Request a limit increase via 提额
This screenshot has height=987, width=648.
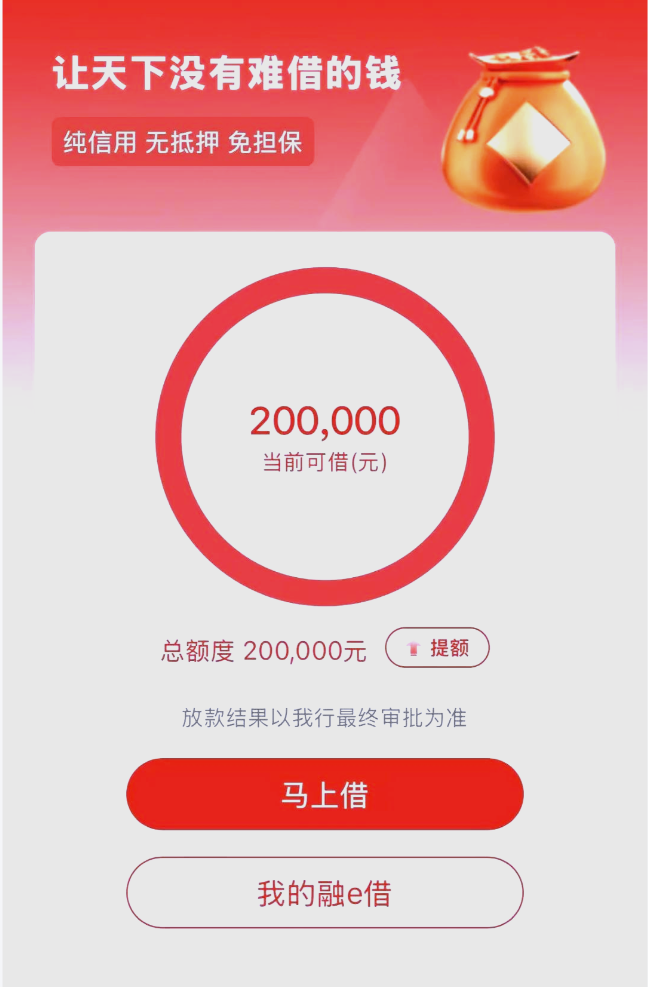pyautogui.click(x=437, y=648)
